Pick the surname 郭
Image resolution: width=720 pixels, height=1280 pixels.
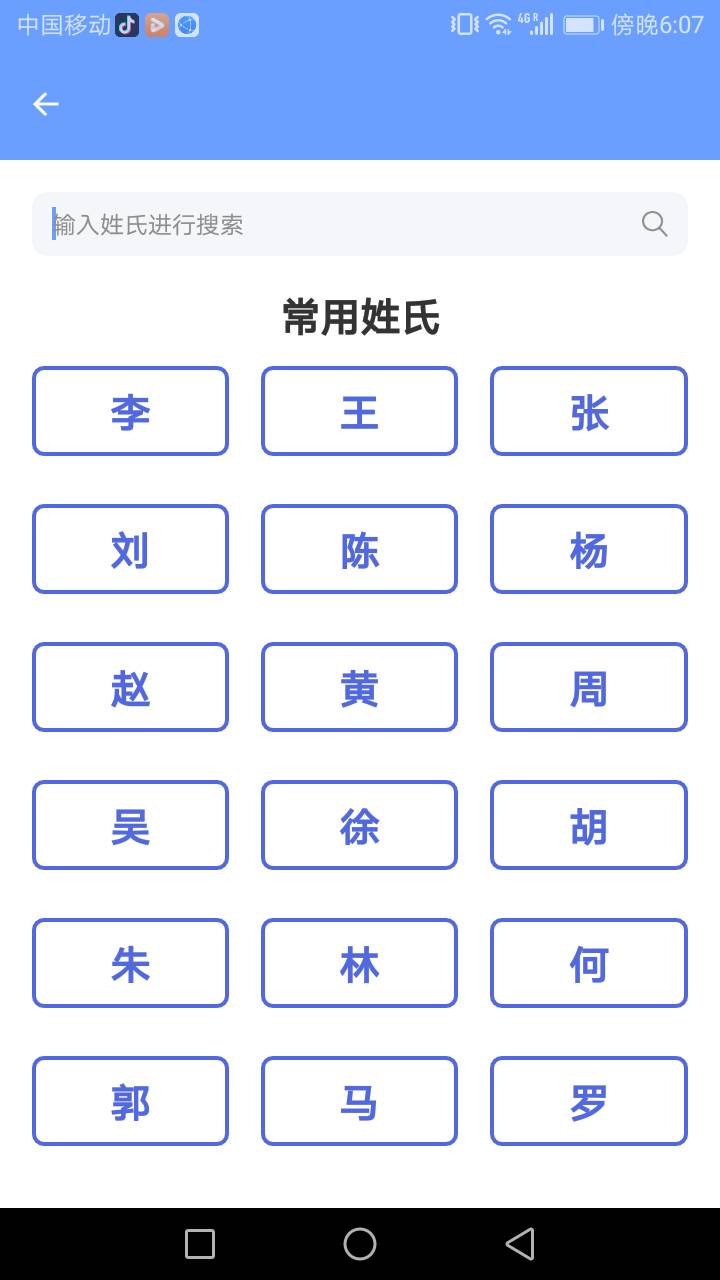130,1101
